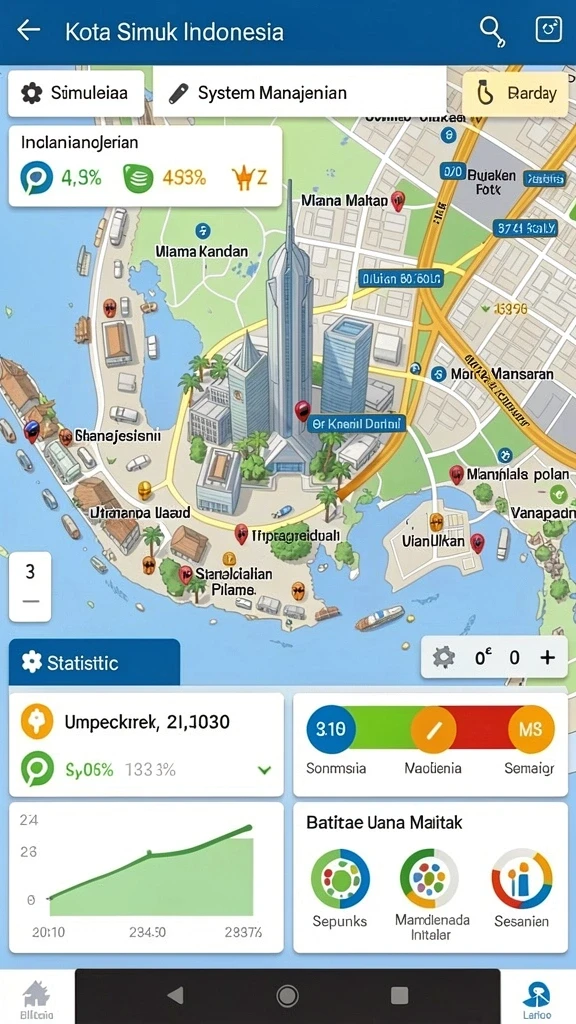
Task: Open the Sepunks chart
Action: click(340, 878)
